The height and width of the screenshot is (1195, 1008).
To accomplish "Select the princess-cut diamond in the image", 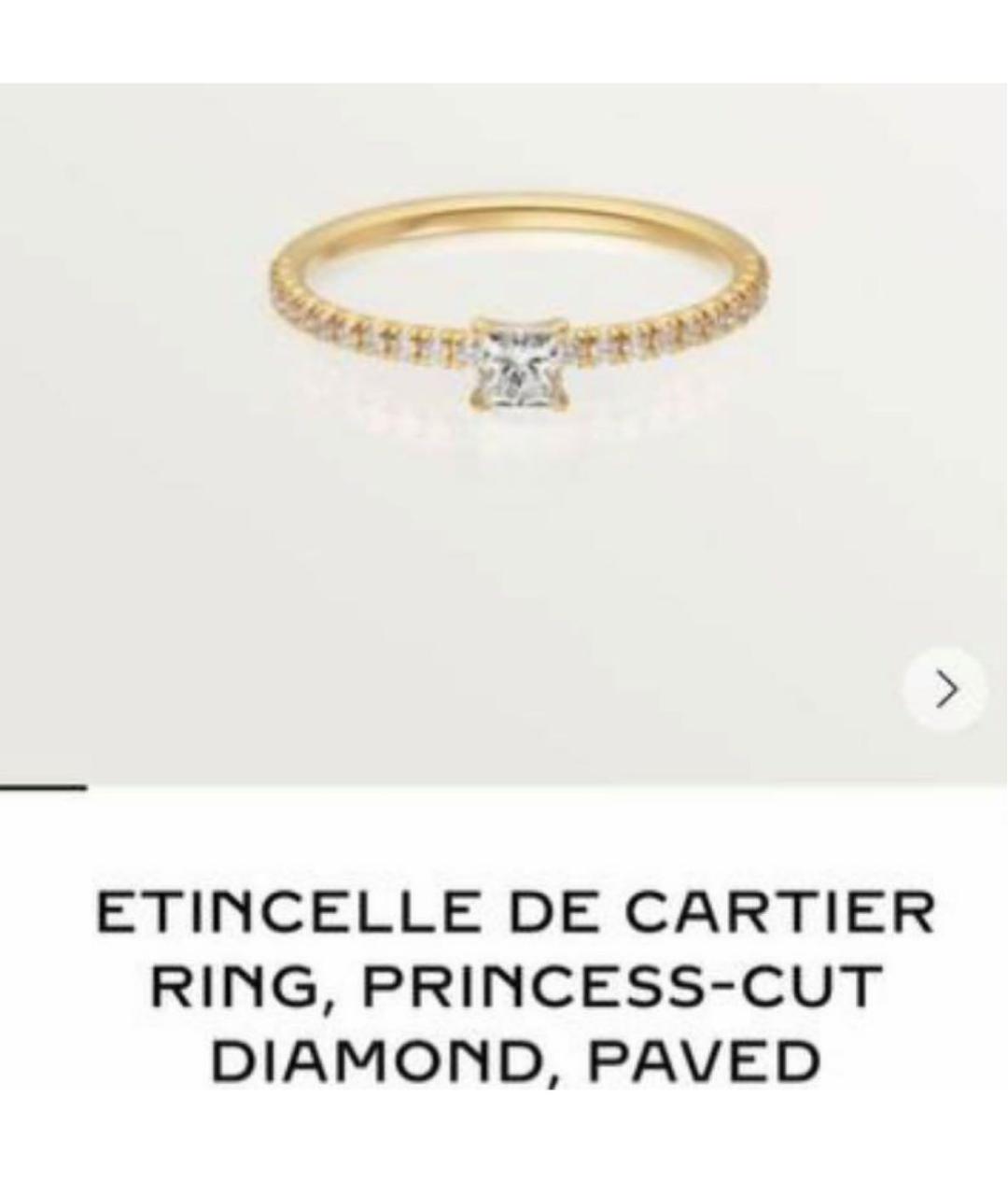I will [519, 364].
